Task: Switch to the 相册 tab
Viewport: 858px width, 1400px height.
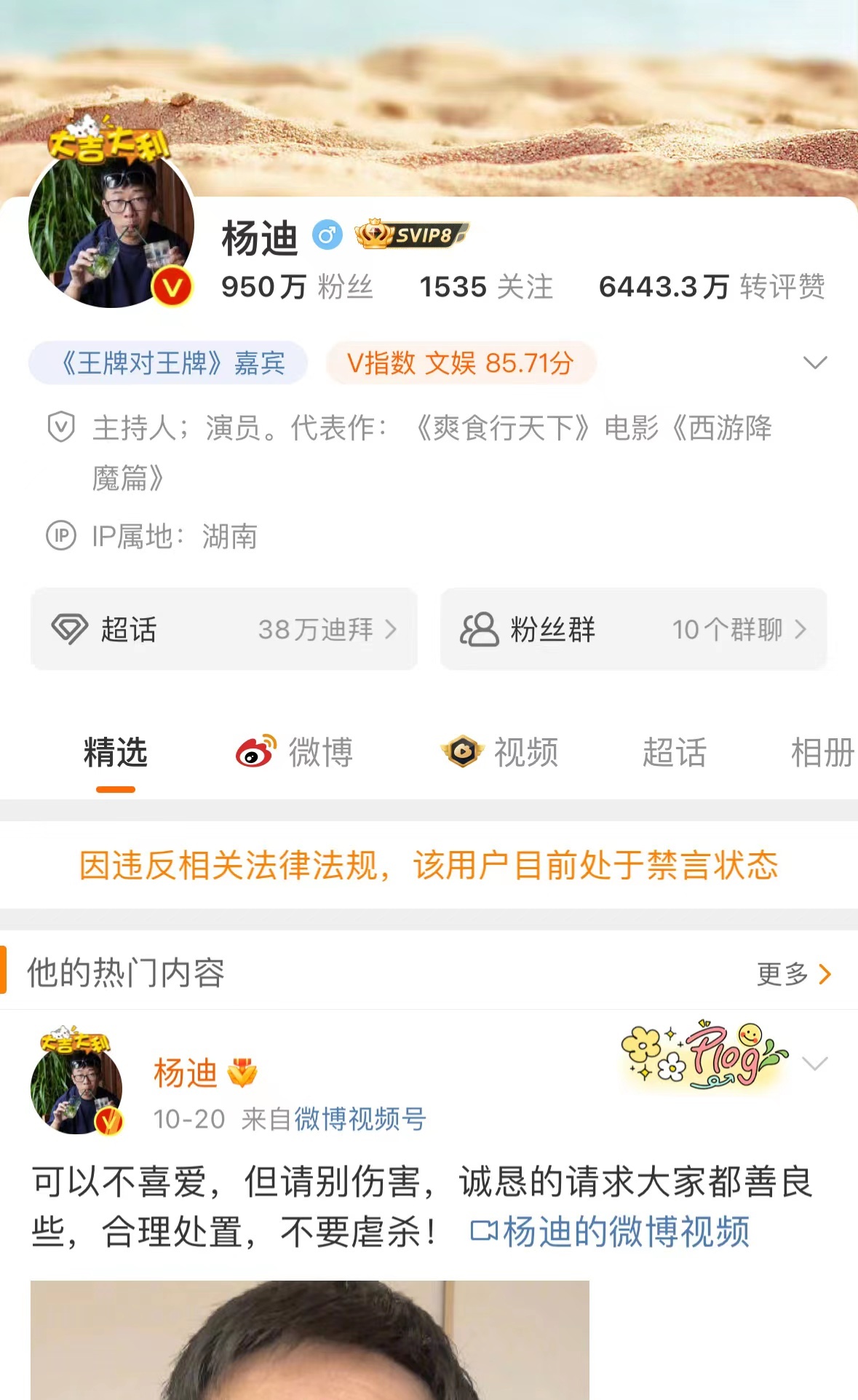Action: click(x=822, y=753)
